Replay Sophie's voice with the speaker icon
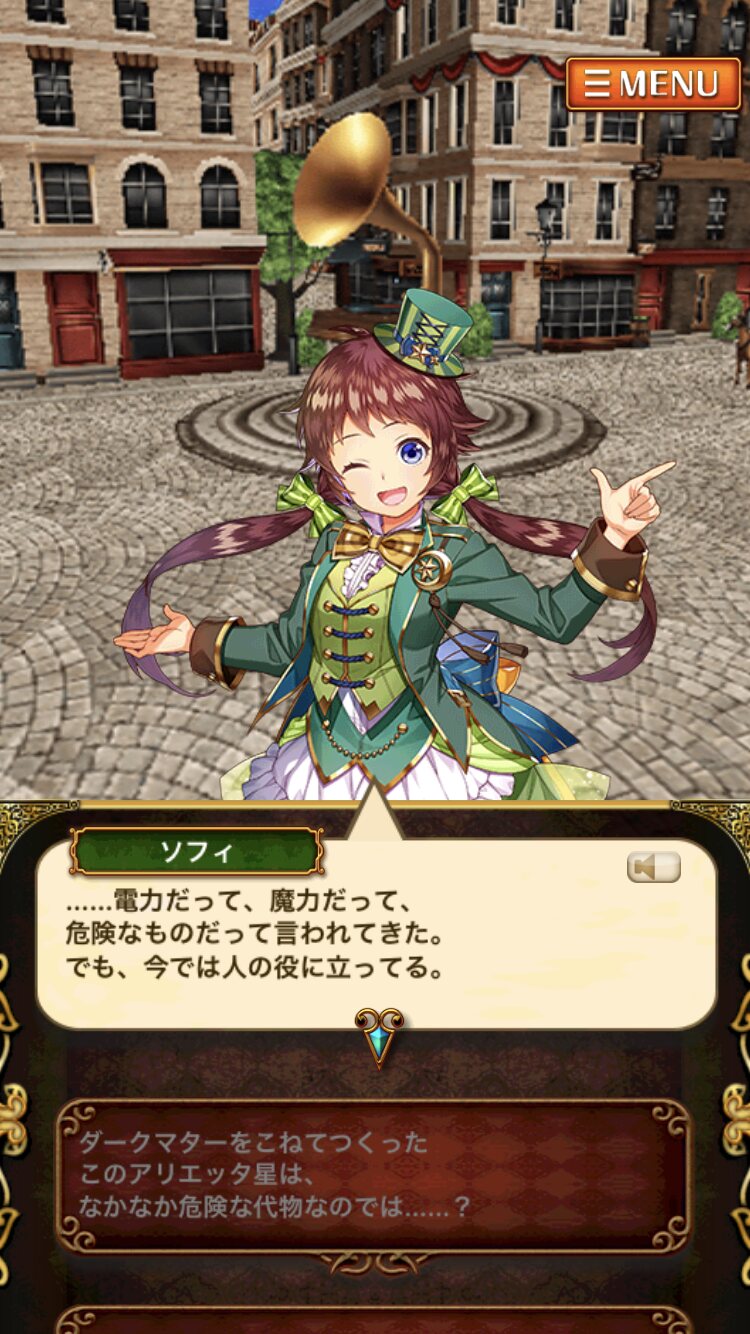750x1334 pixels. pyautogui.click(x=654, y=867)
